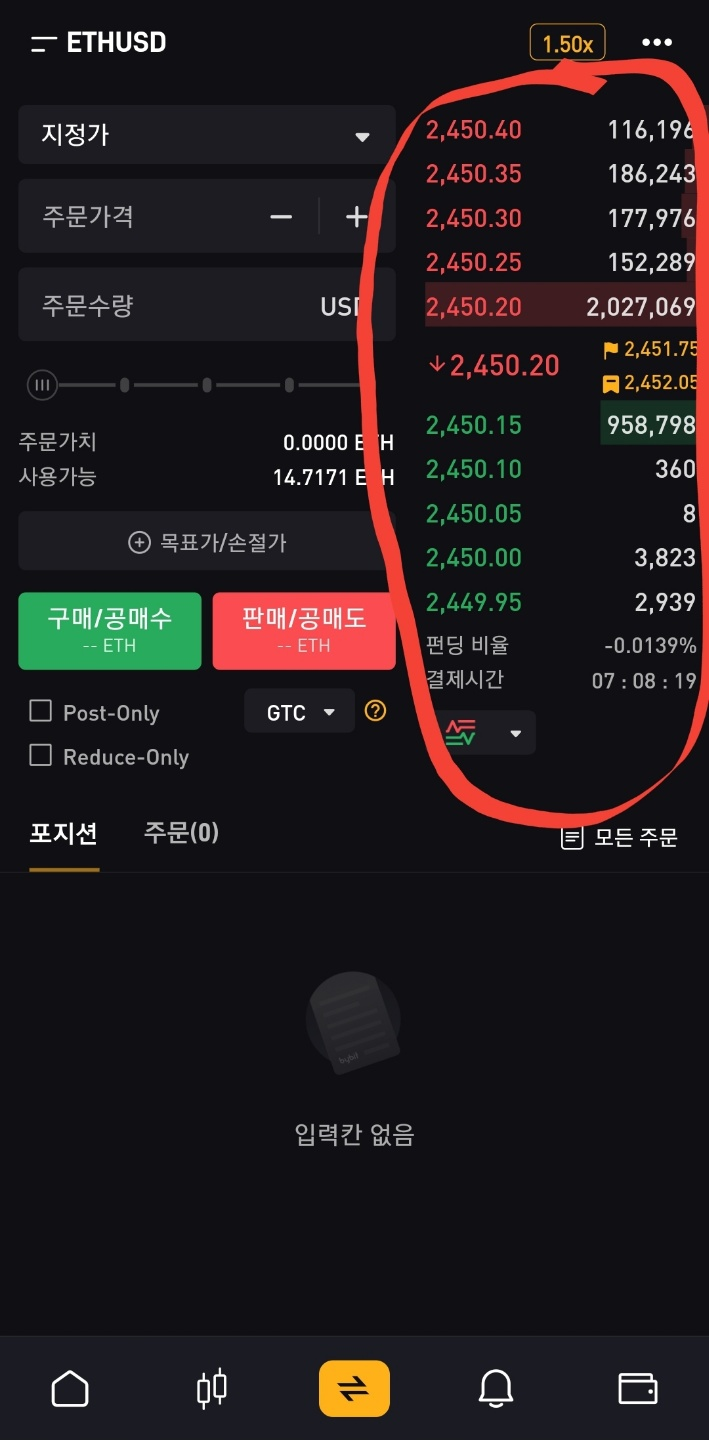Open the three-dot overflow menu
Image resolution: width=709 pixels, height=1440 pixels.
tap(657, 43)
